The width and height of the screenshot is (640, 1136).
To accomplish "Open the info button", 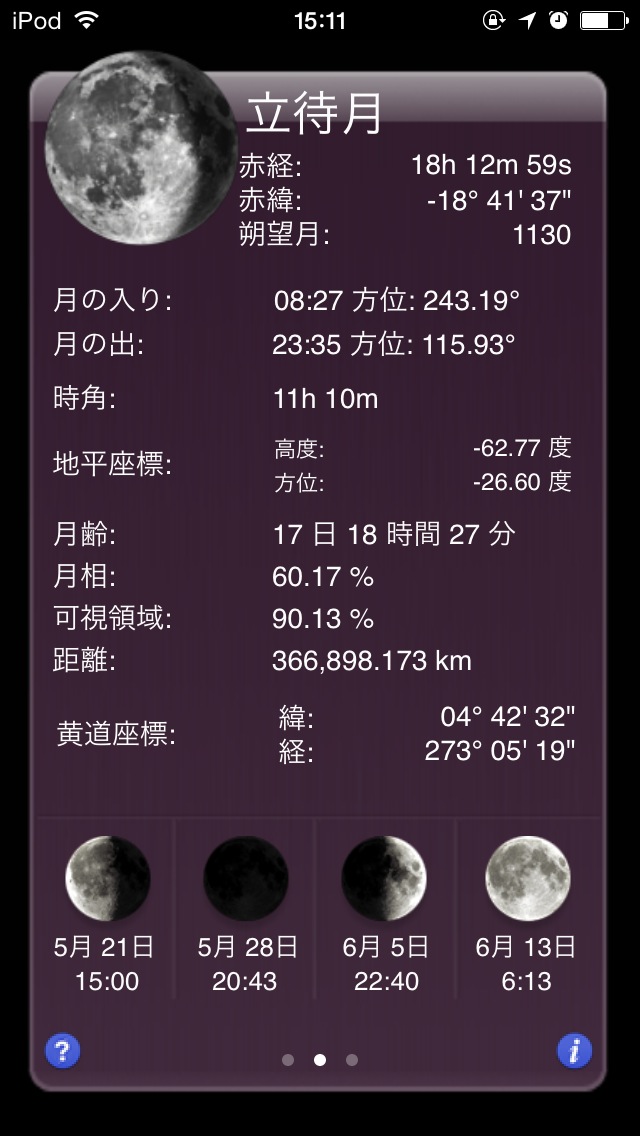I will pyautogui.click(x=574, y=1051).
